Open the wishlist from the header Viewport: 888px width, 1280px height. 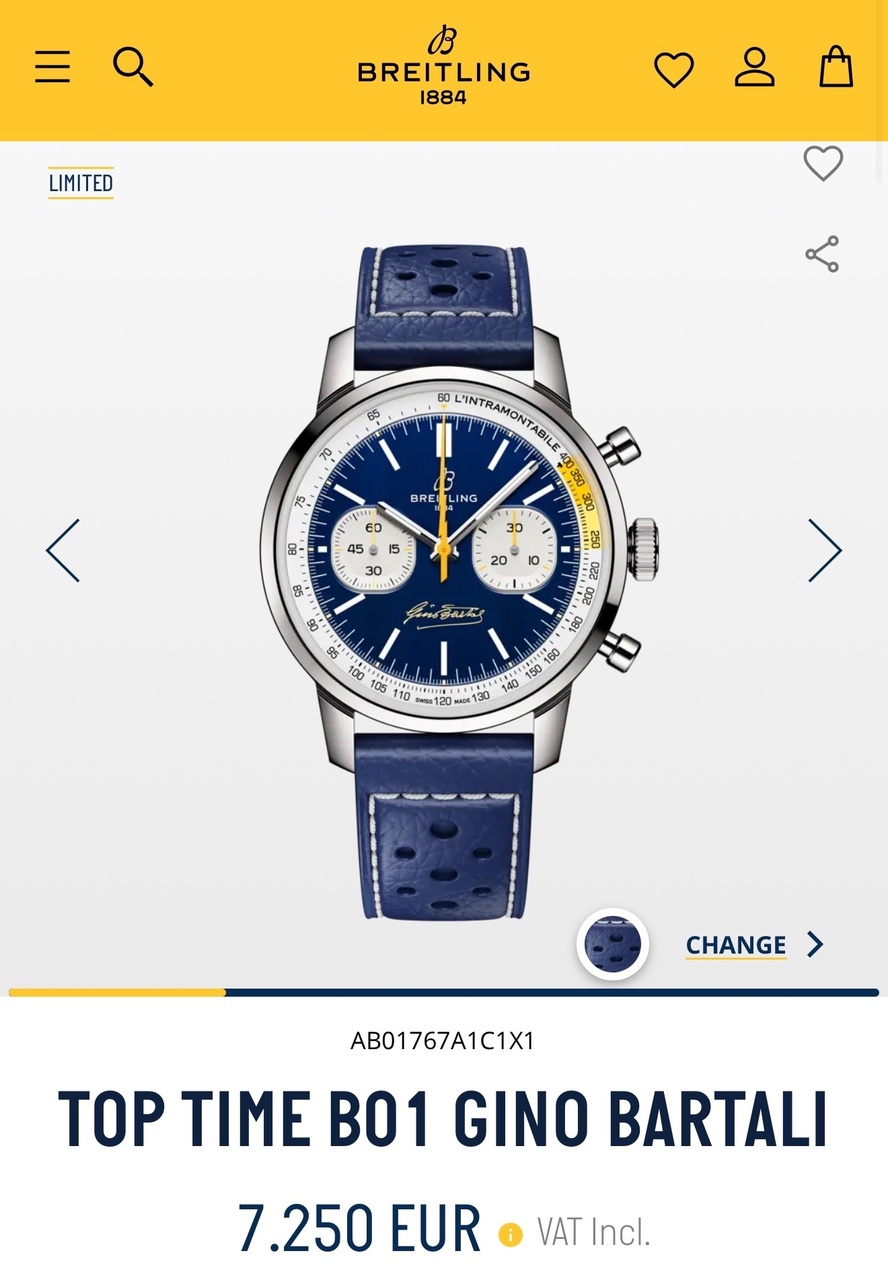point(674,69)
